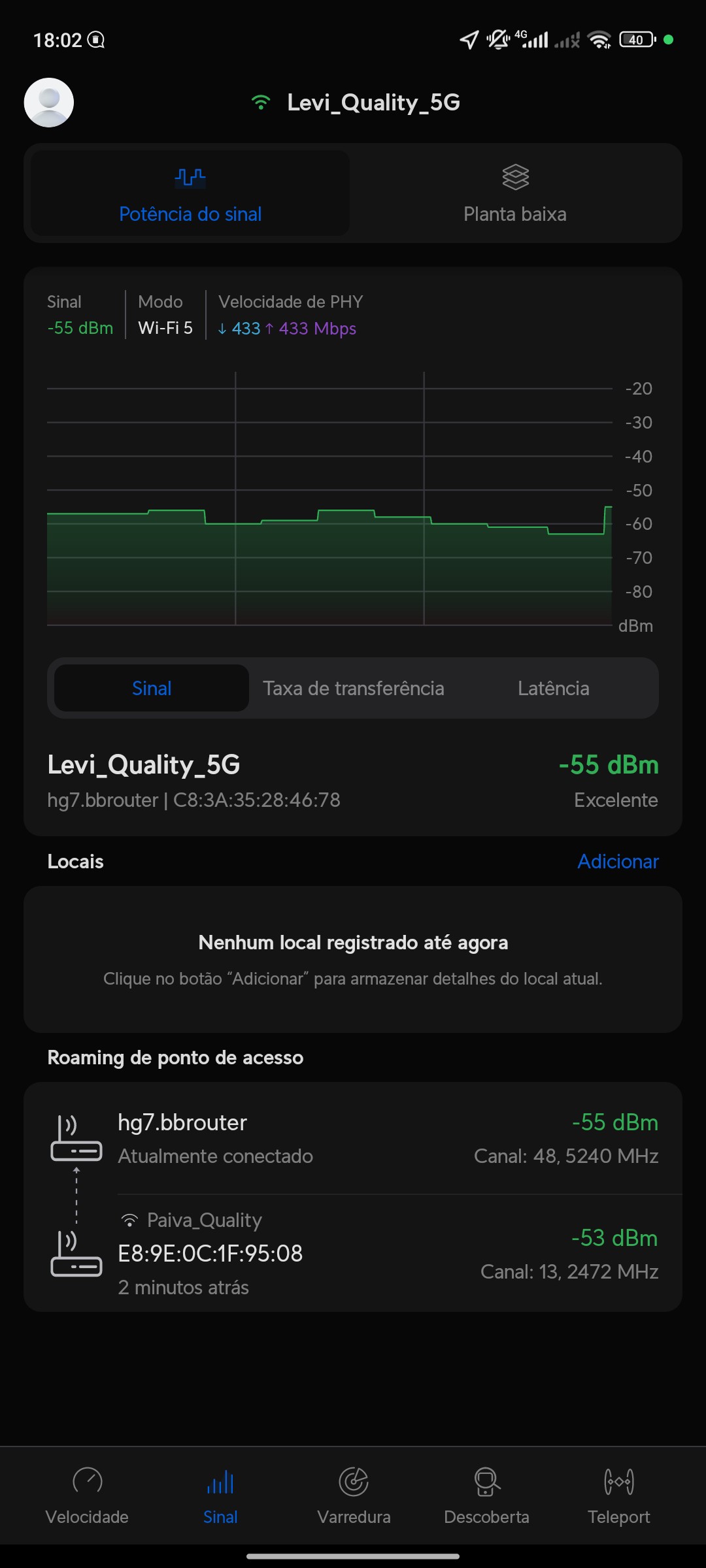
Task: Switch to the Planta baixa tab
Action: tap(515, 194)
